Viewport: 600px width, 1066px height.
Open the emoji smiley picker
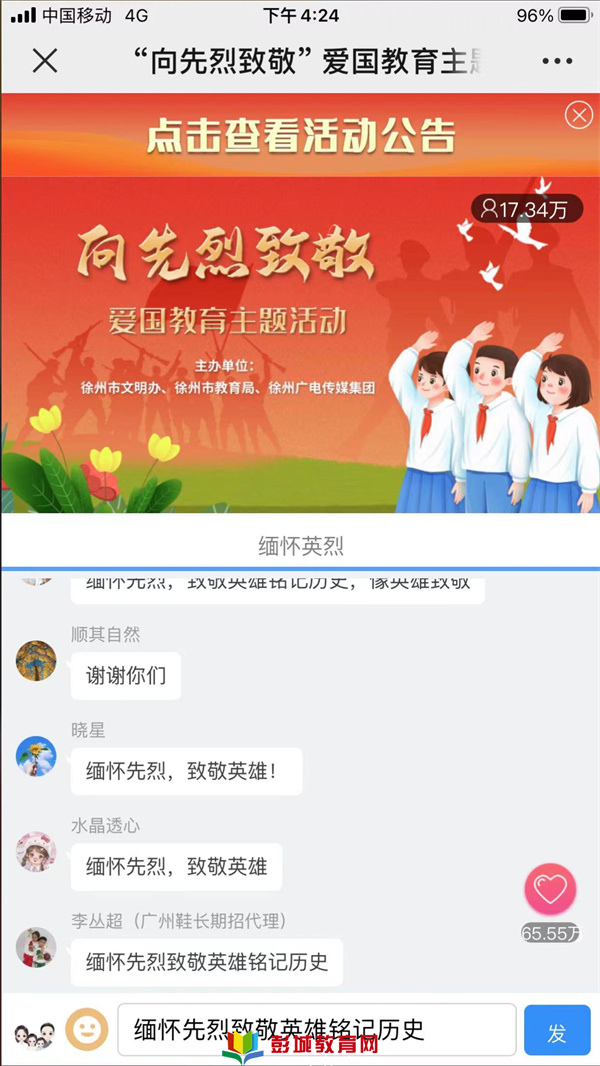point(86,1029)
